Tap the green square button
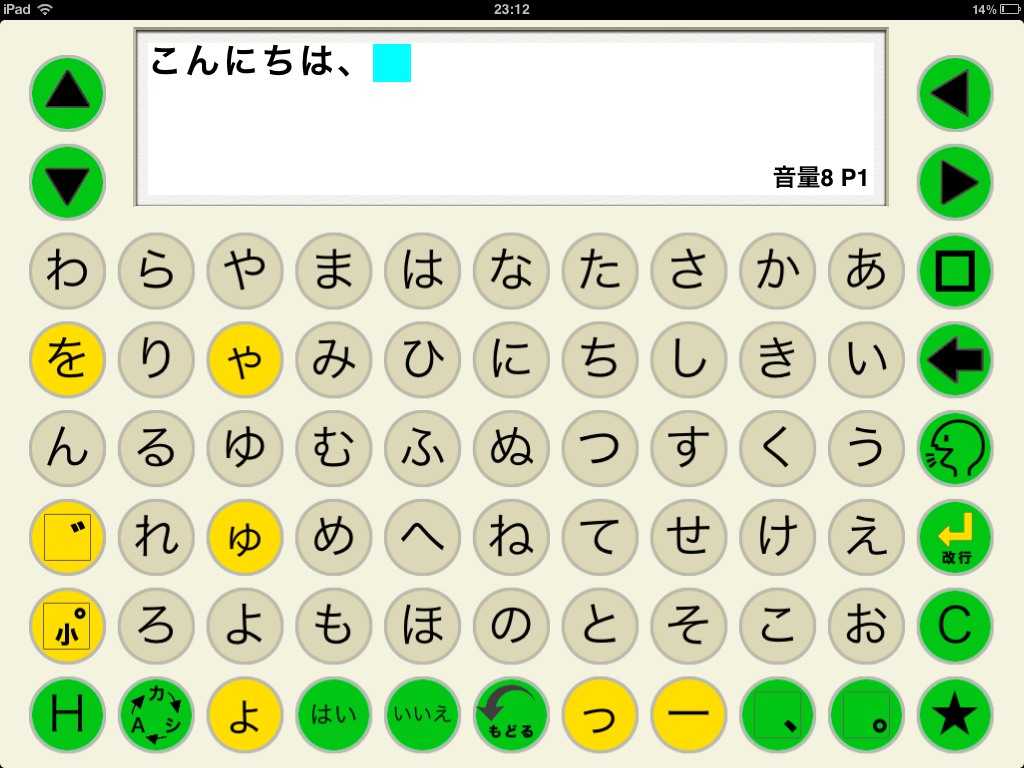Viewport: 1024px width, 768px height. click(x=955, y=271)
